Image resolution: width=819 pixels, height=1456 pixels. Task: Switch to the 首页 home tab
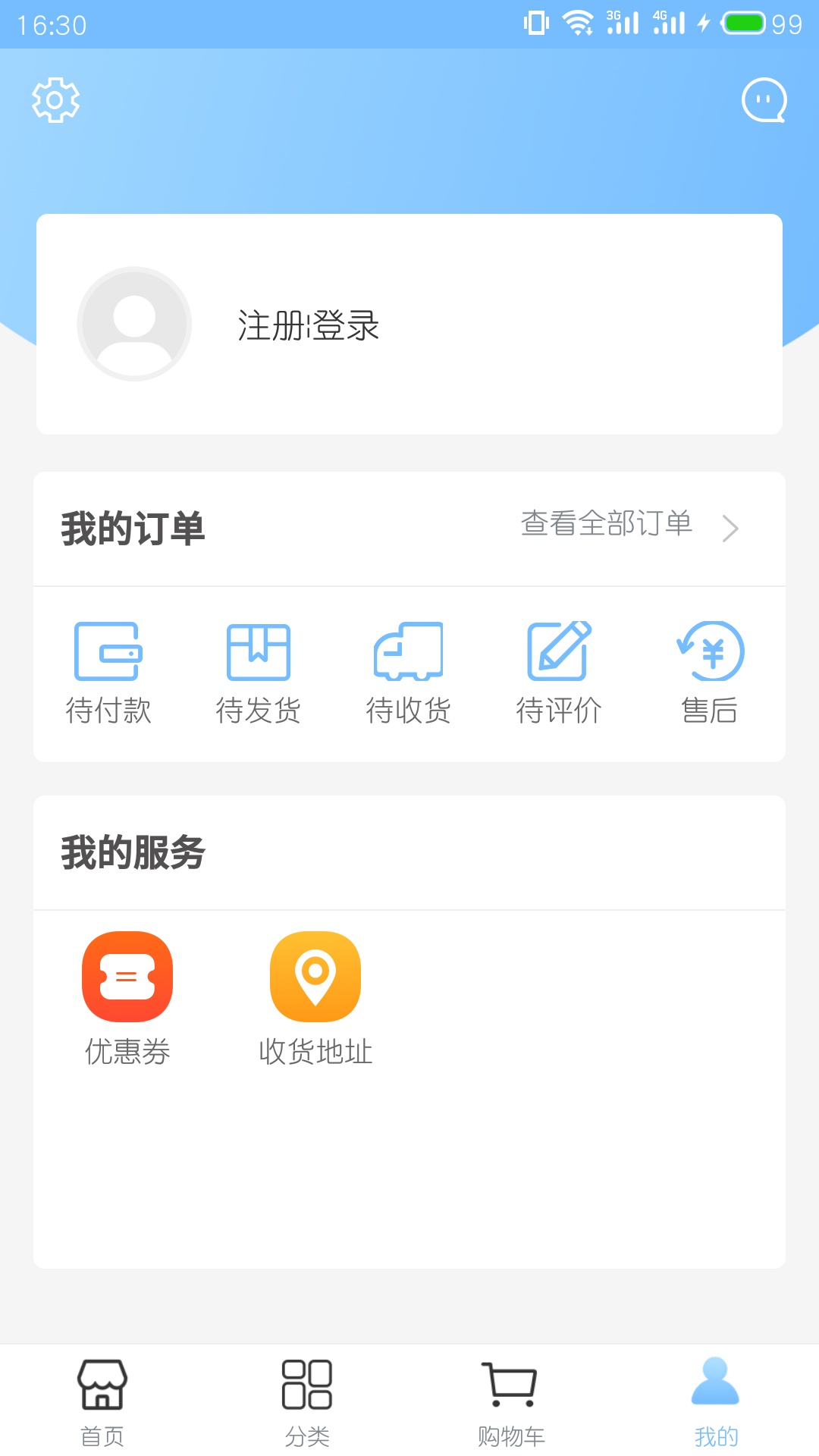tap(102, 1401)
